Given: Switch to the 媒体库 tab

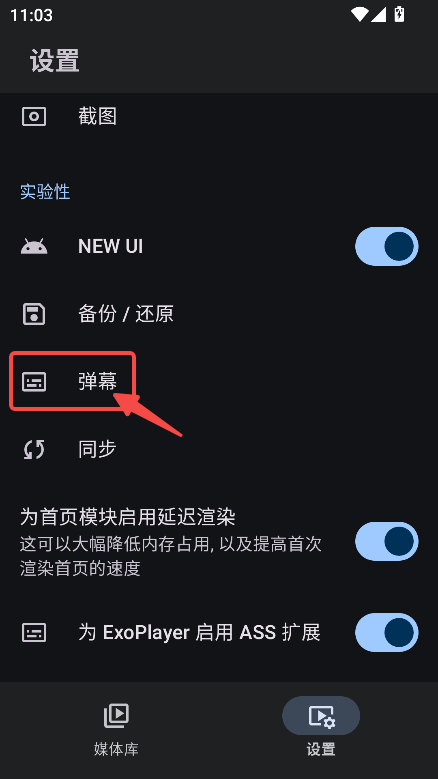Looking at the screenshot, I should (x=116, y=730).
